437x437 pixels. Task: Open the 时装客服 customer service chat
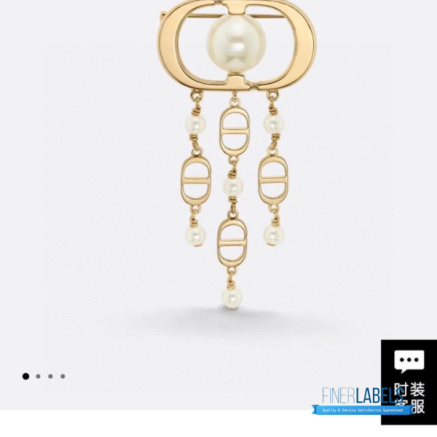409,382
